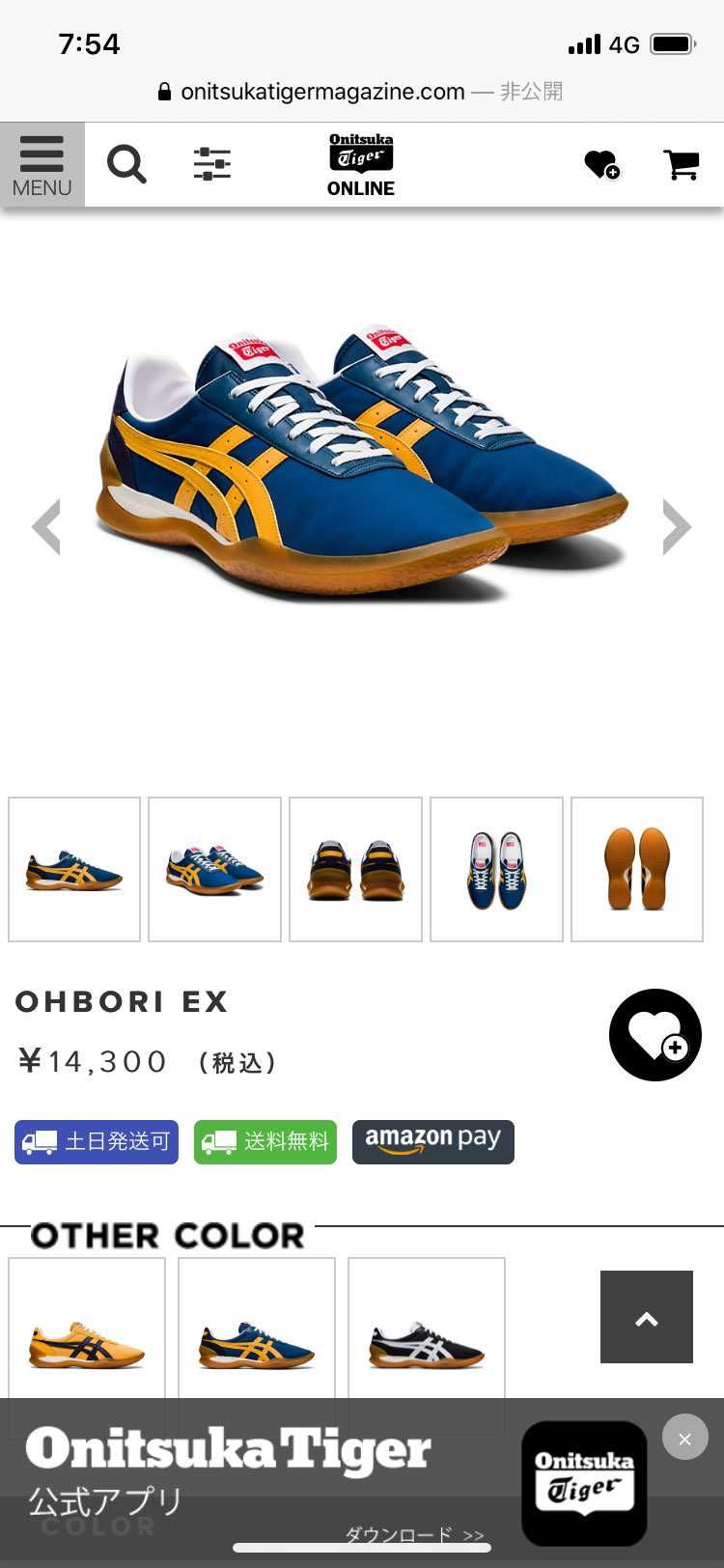Show next product image

click(677, 527)
